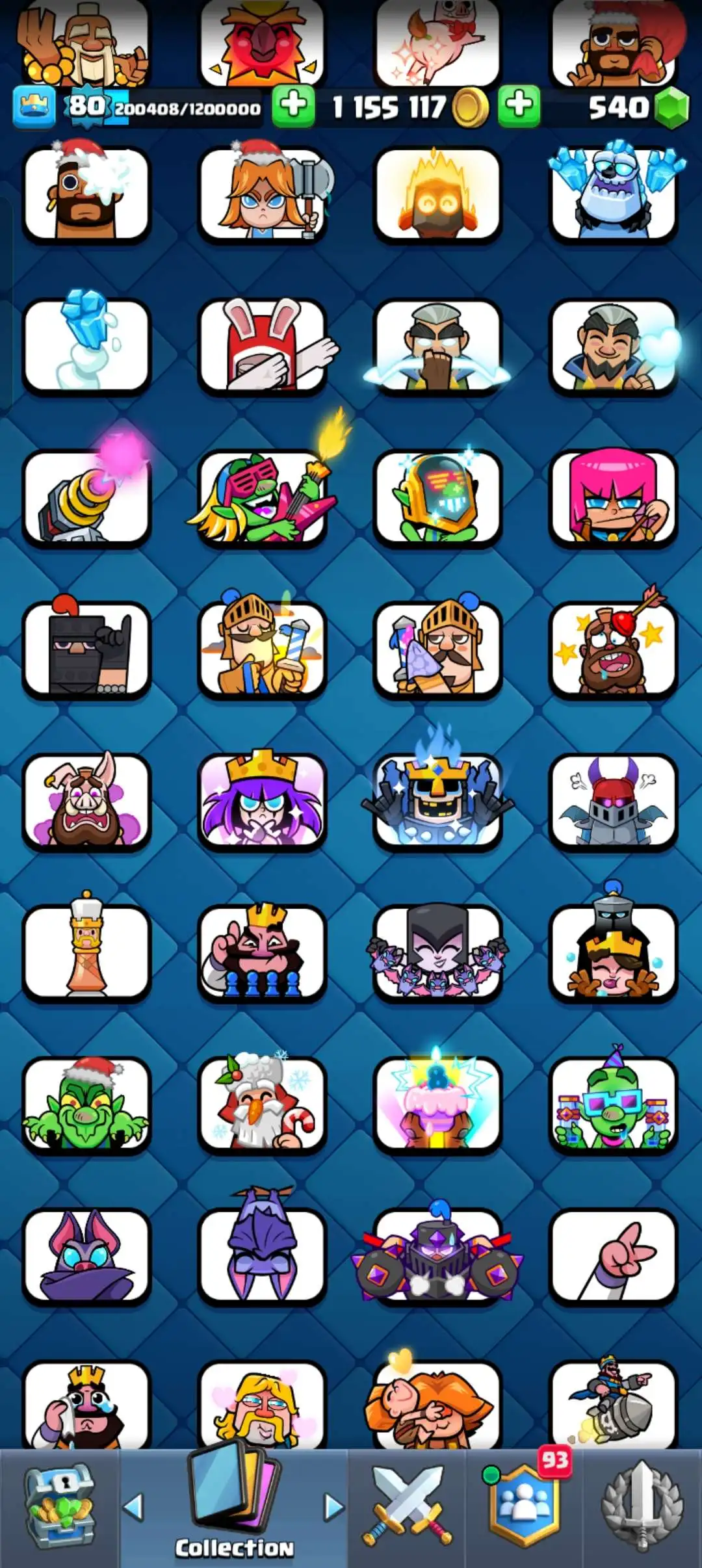This screenshot has height=1568, width=702.
Task: Select the pointing hand emote
Action: [614, 1255]
